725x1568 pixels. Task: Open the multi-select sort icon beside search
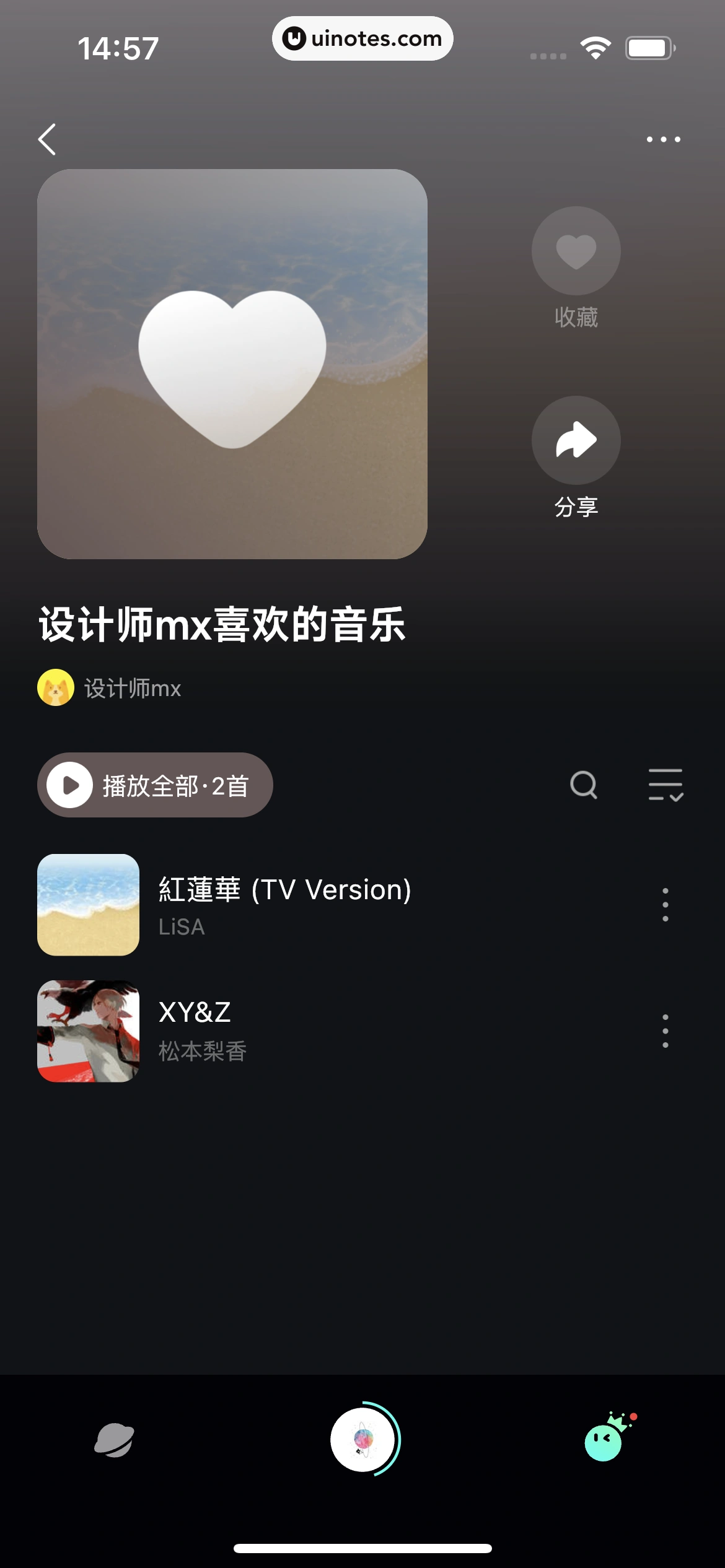coord(664,785)
